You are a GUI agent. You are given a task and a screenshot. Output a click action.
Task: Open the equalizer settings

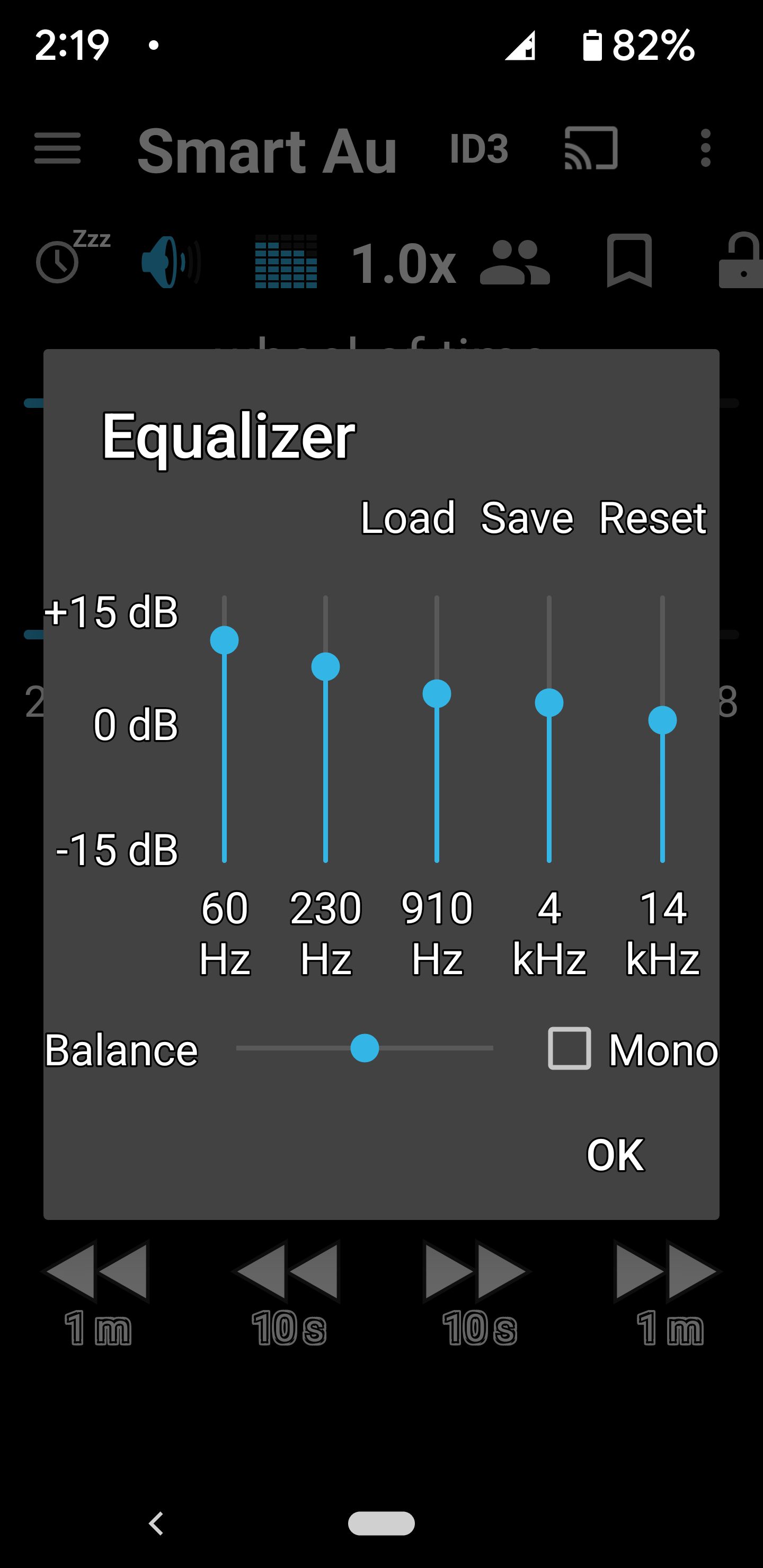(285, 262)
